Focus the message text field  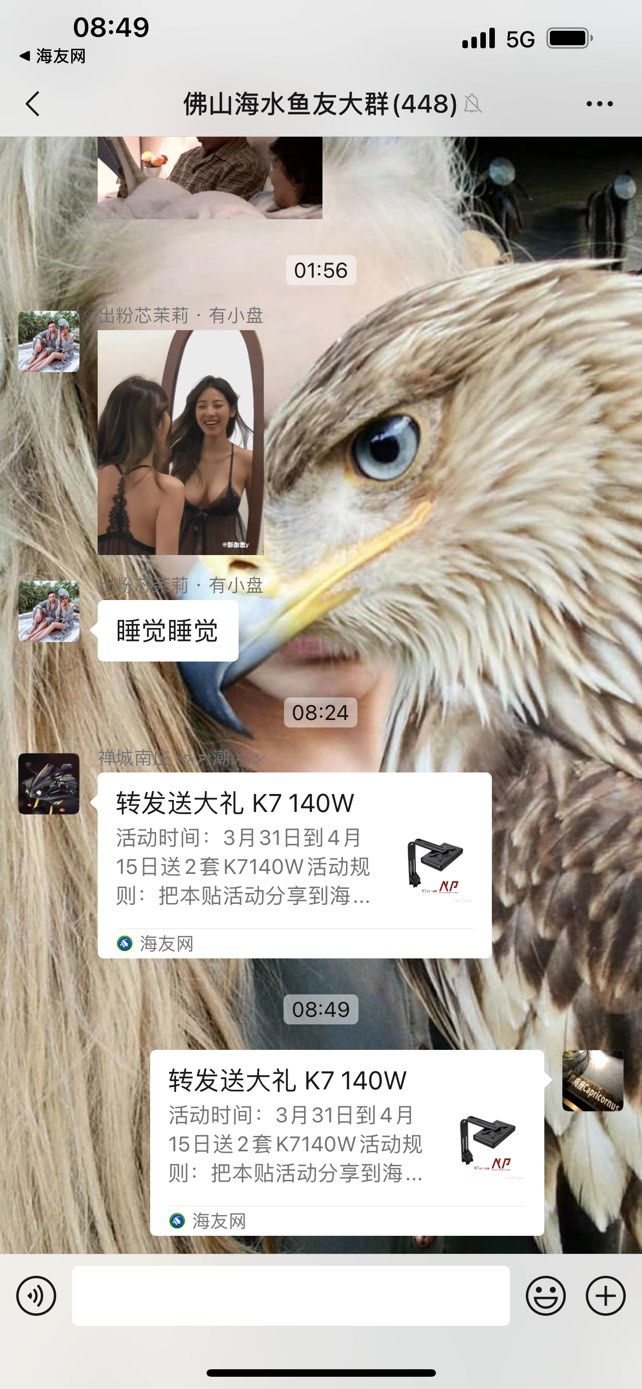click(x=290, y=1296)
